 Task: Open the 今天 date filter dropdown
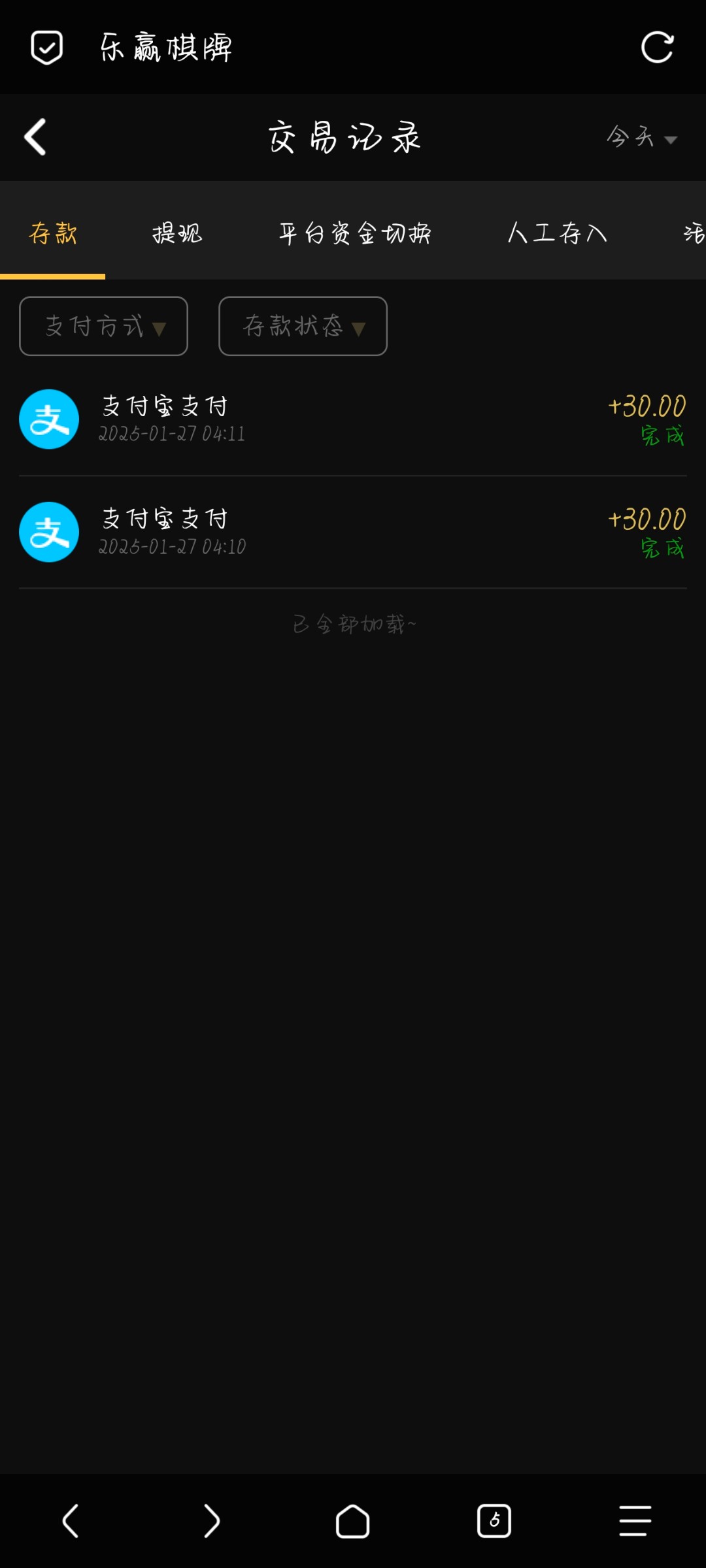tap(641, 137)
